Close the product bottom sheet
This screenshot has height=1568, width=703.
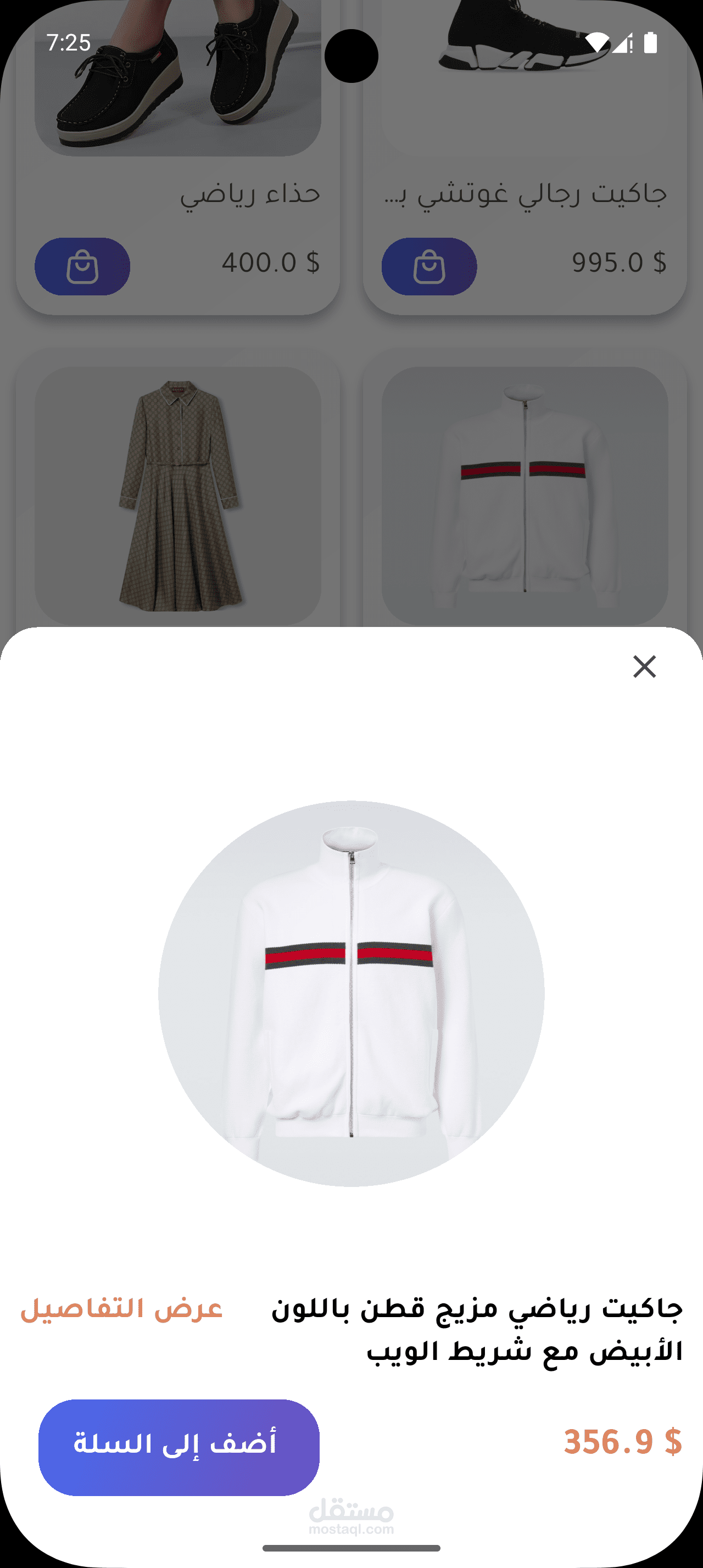(644, 667)
